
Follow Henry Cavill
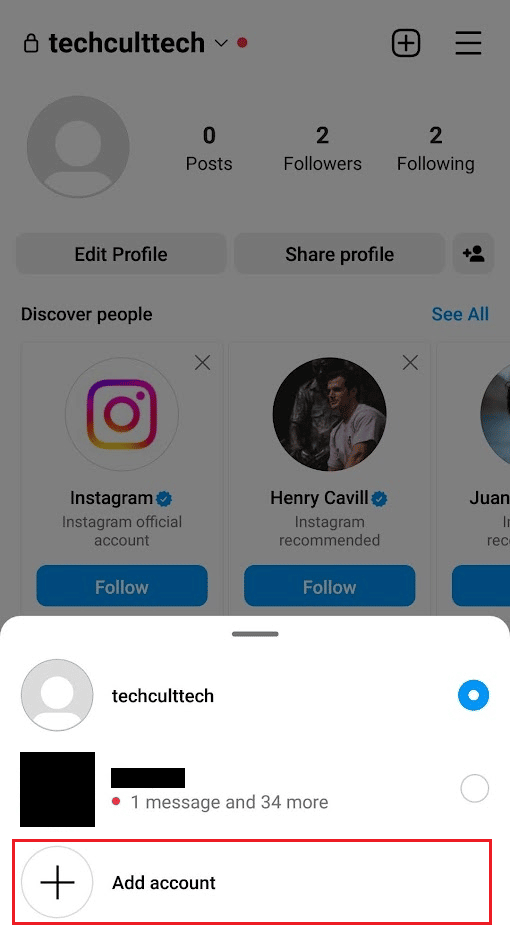click(330, 587)
